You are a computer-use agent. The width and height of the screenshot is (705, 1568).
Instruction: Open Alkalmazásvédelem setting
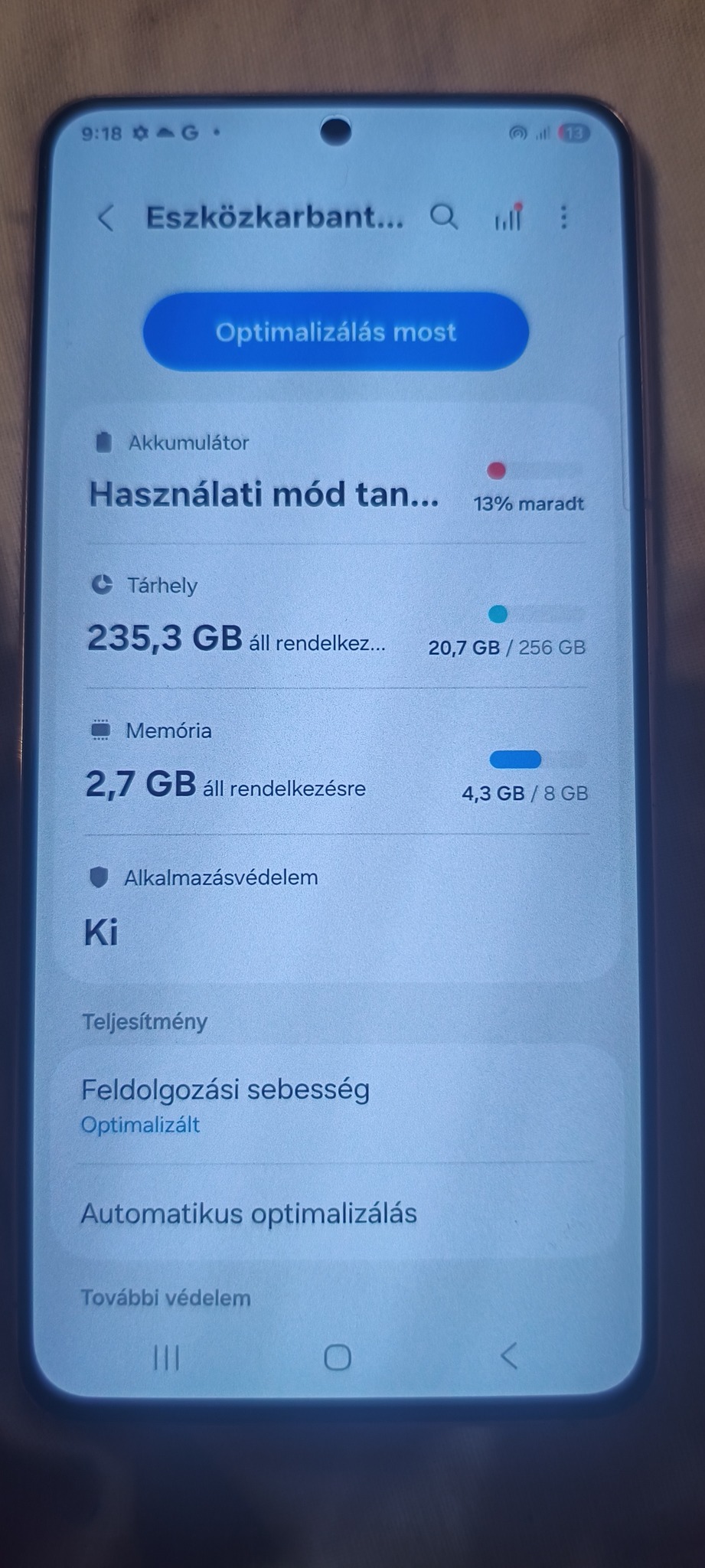335,908
